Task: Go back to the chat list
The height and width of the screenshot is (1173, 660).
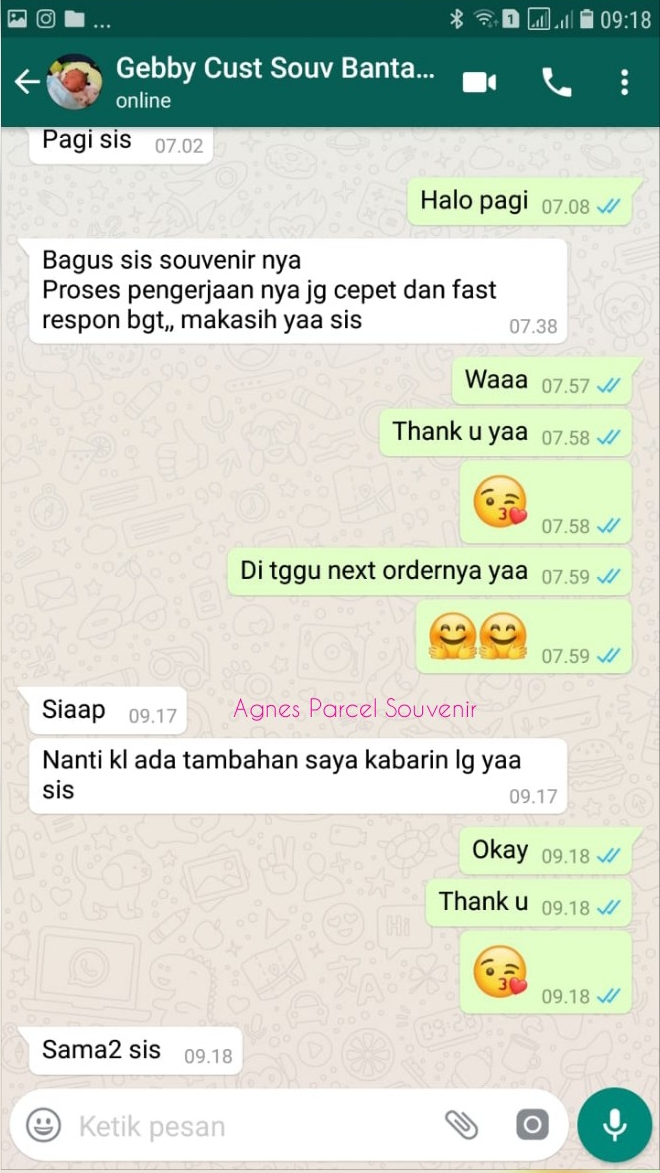Action: pyautogui.click(x=27, y=82)
